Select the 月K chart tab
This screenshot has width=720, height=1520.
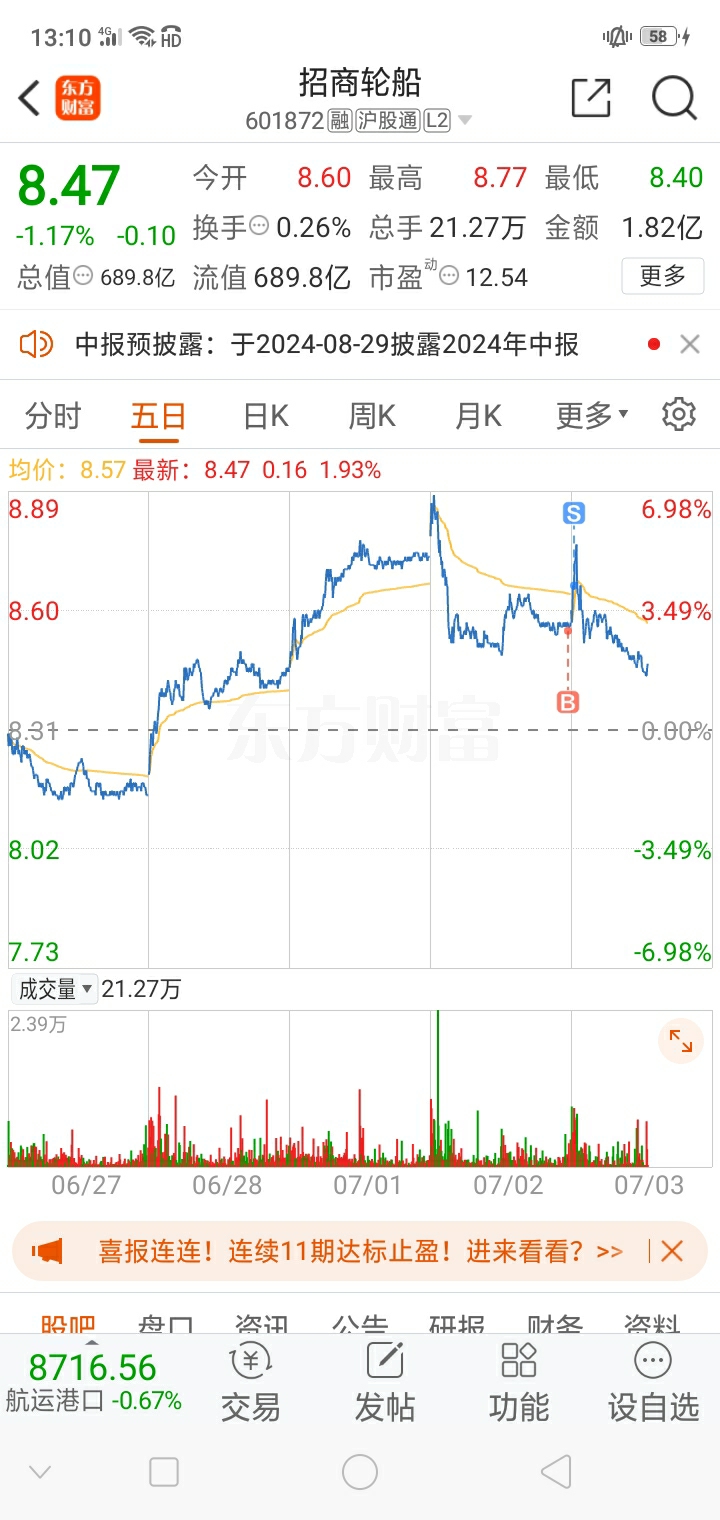[478, 415]
